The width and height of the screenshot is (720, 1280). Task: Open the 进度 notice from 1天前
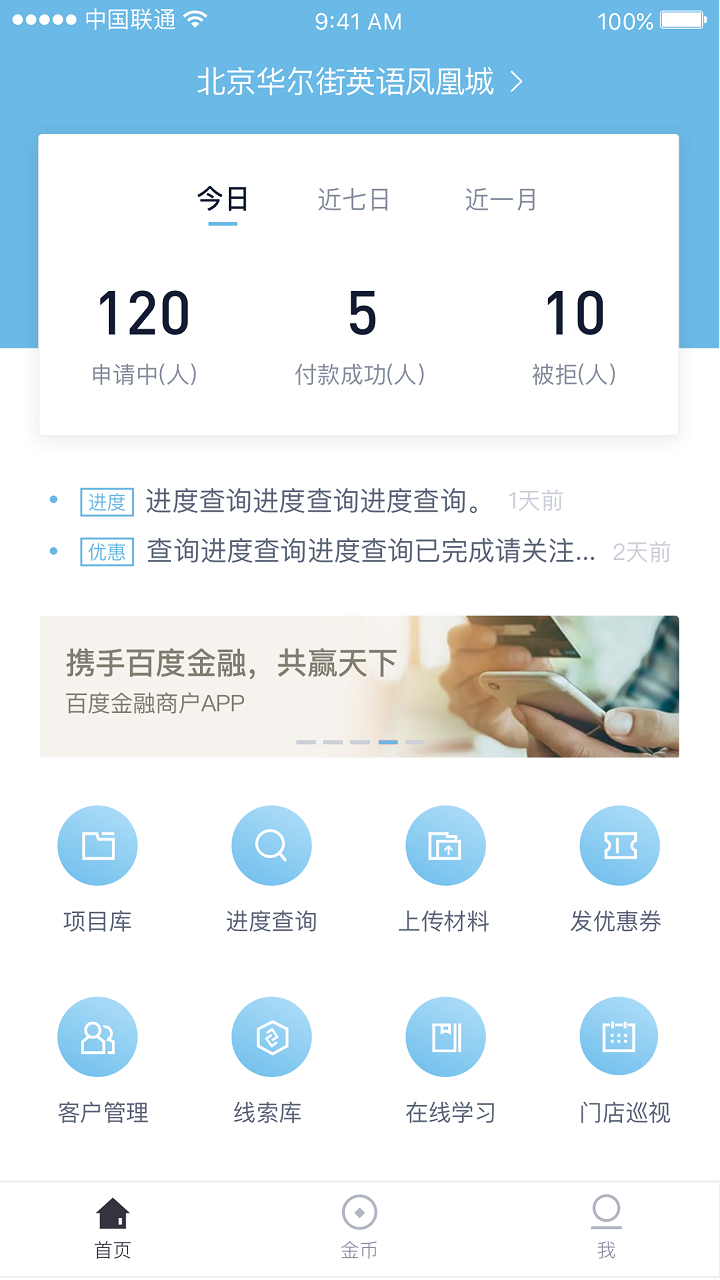[x=315, y=501]
